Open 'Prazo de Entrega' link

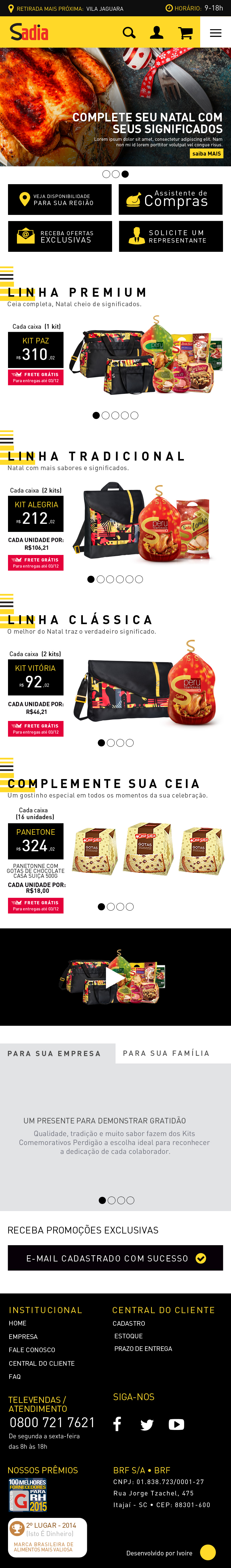(143, 1349)
